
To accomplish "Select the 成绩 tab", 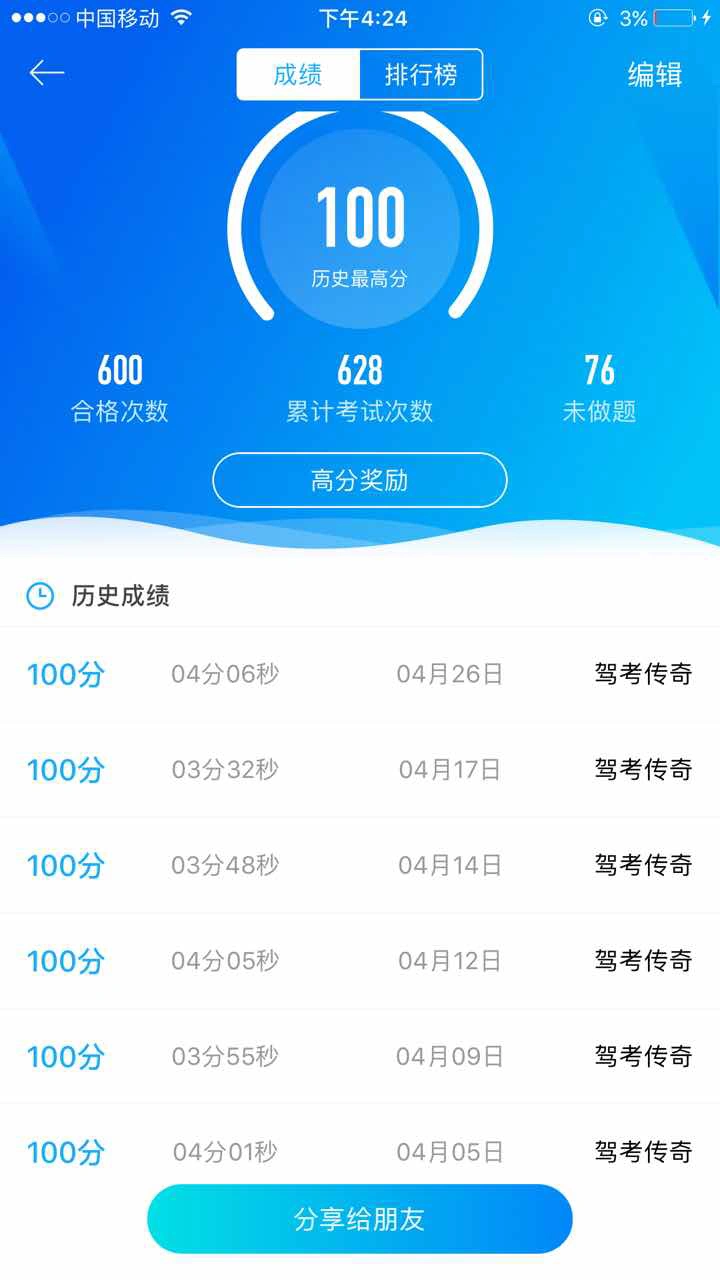I will (298, 75).
